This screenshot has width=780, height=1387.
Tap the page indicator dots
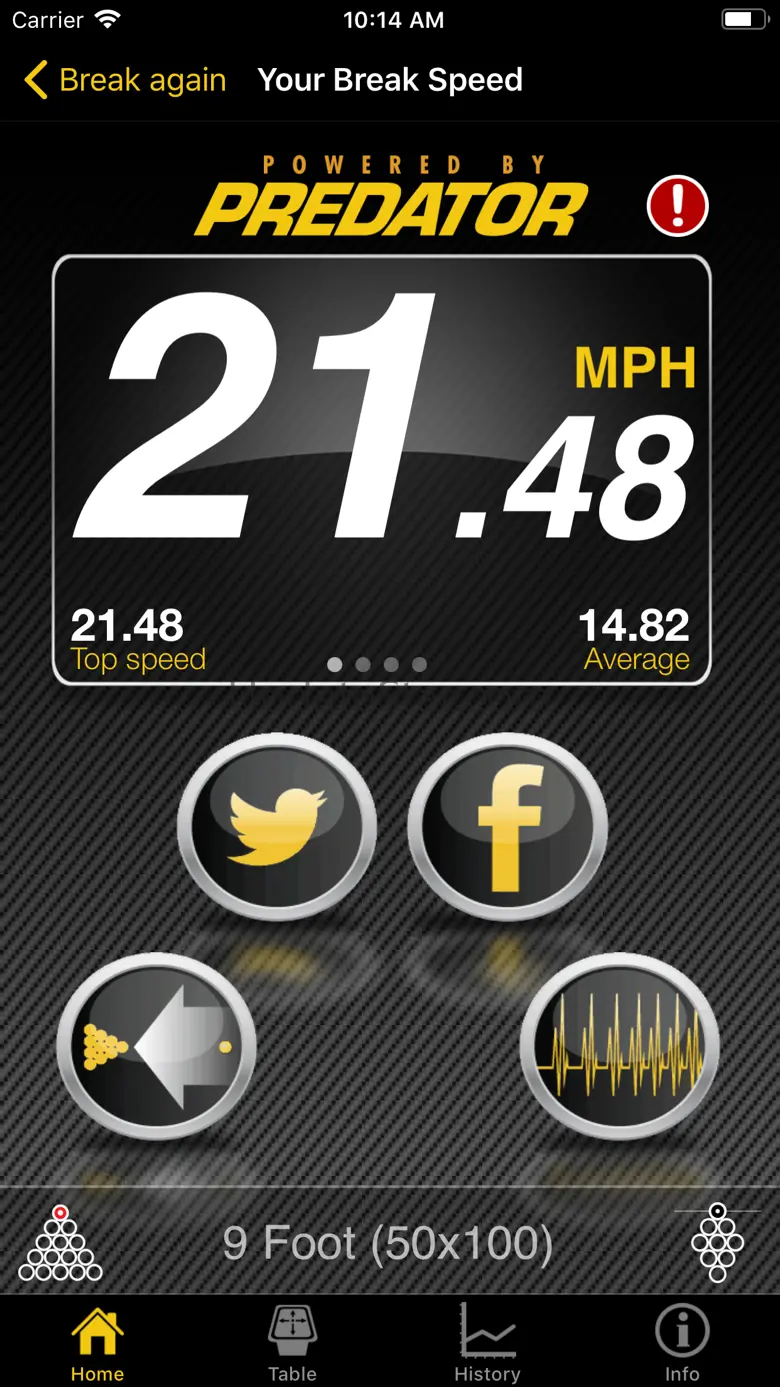pyautogui.click(x=377, y=664)
